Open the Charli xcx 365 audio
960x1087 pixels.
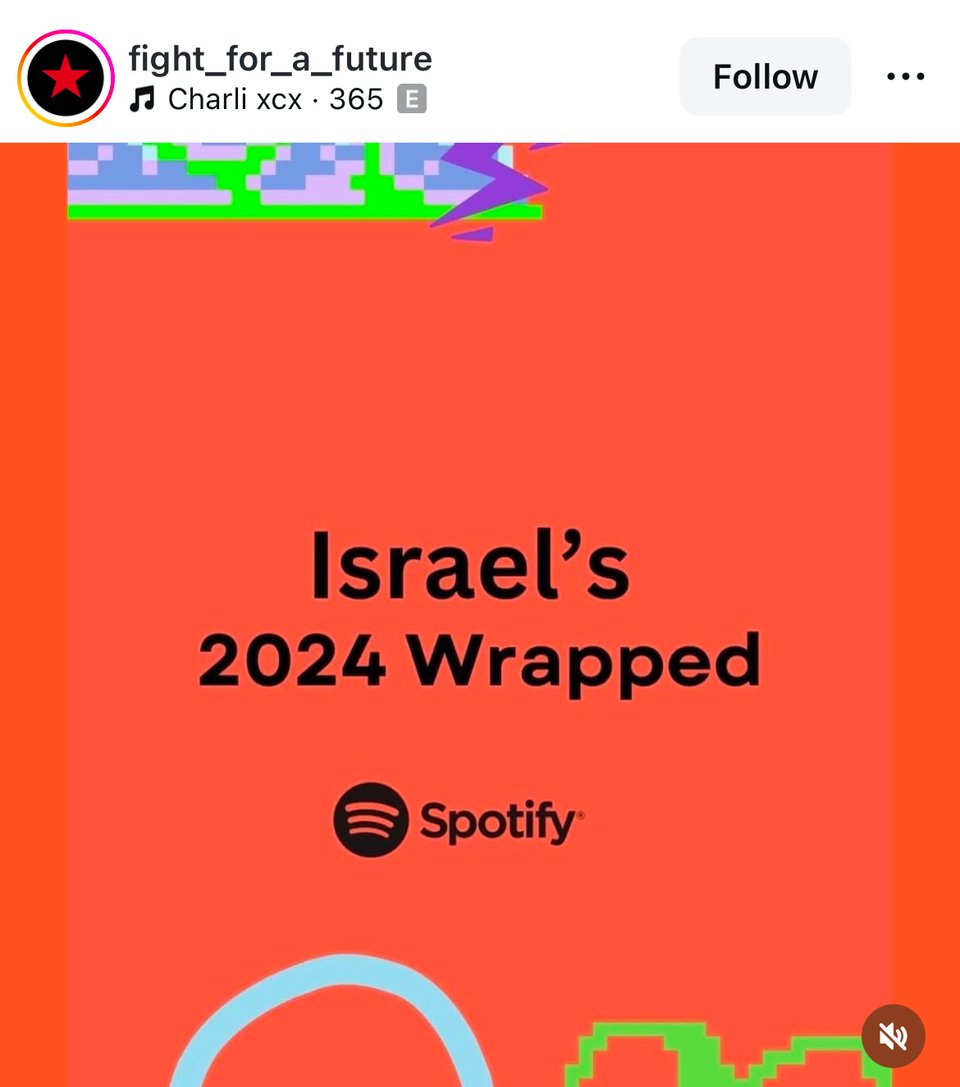(x=275, y=99)
